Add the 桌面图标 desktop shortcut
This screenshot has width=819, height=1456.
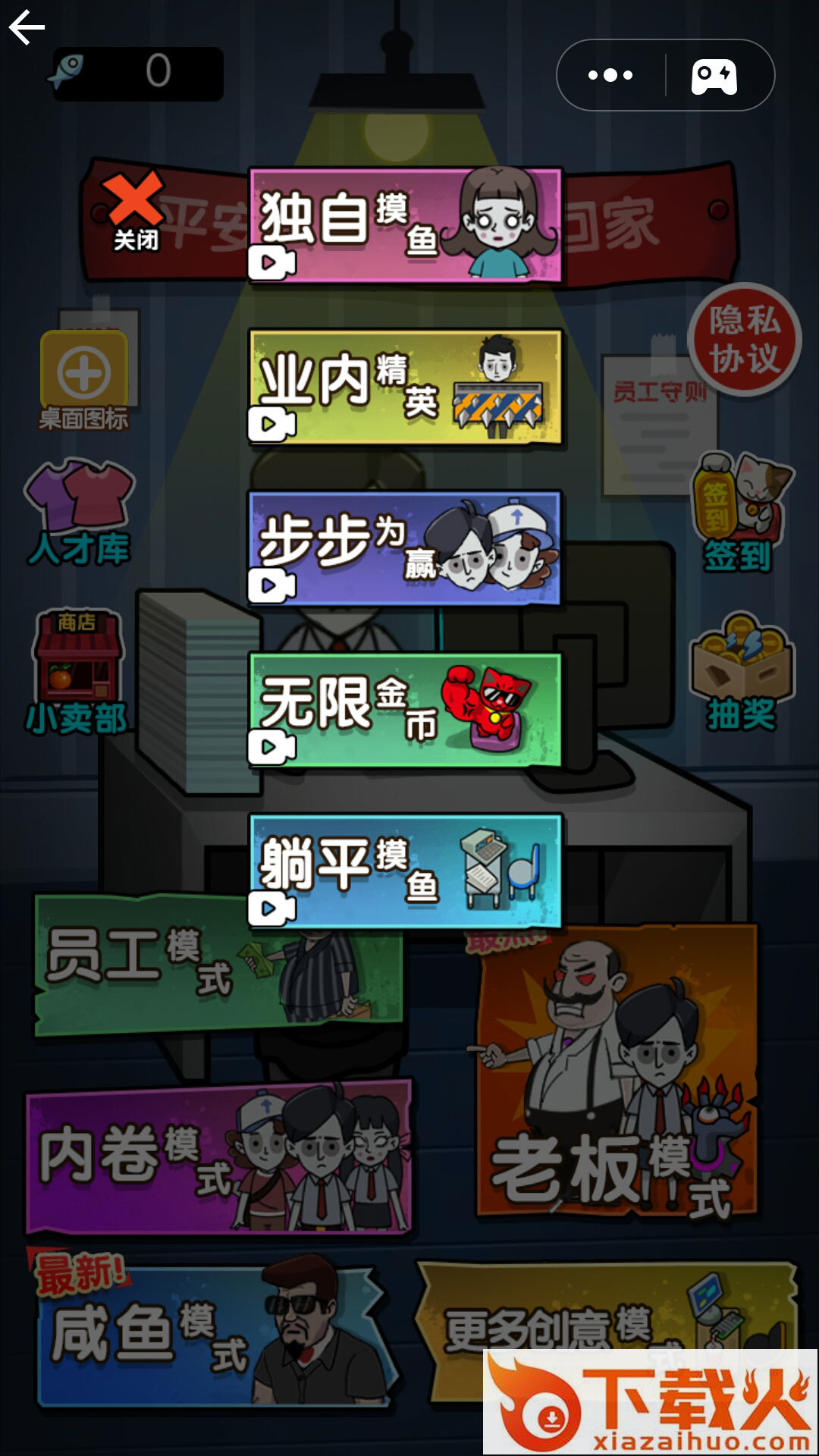click(x=83, y=380)
